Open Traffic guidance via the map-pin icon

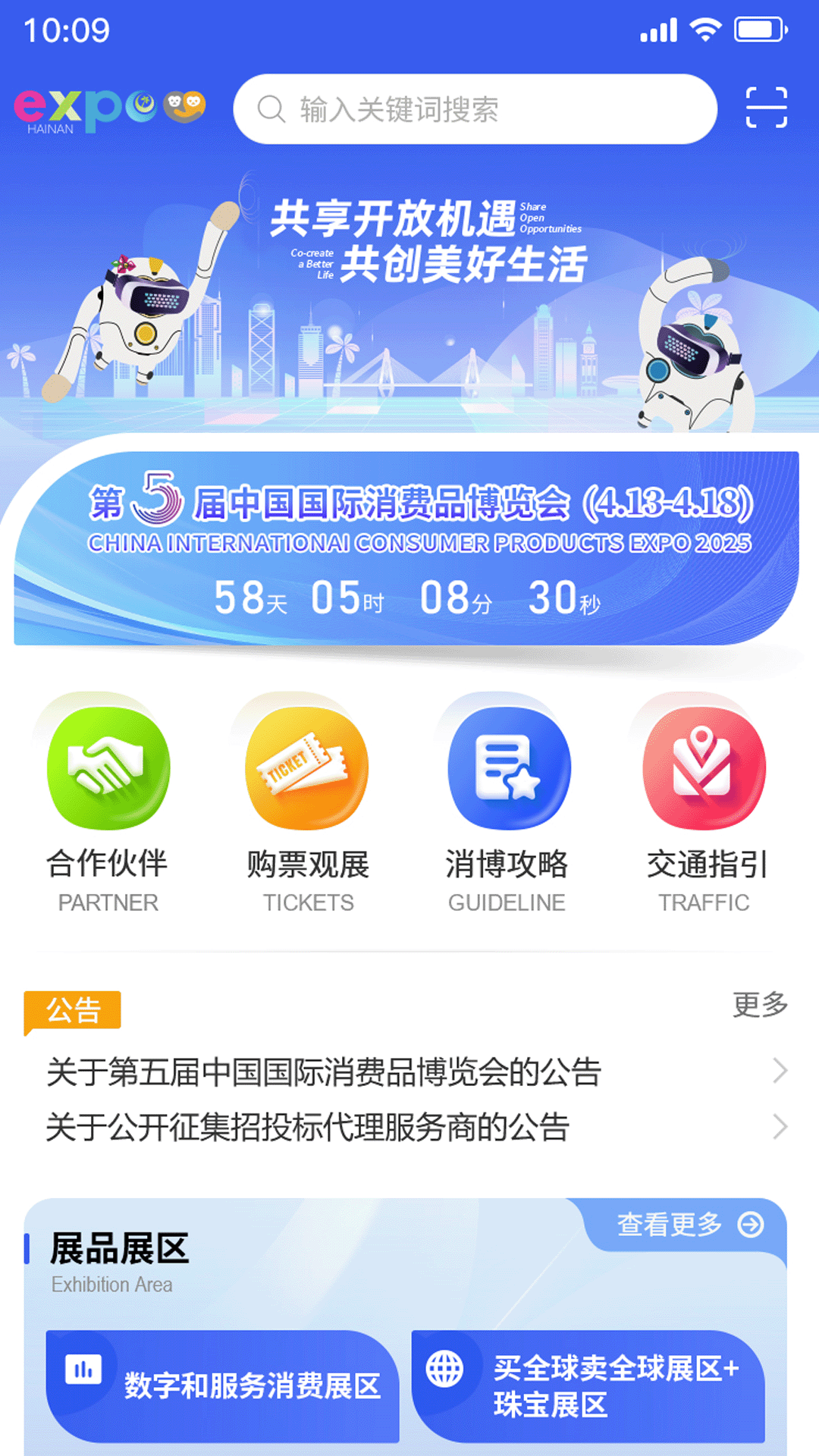click(704, 768)
